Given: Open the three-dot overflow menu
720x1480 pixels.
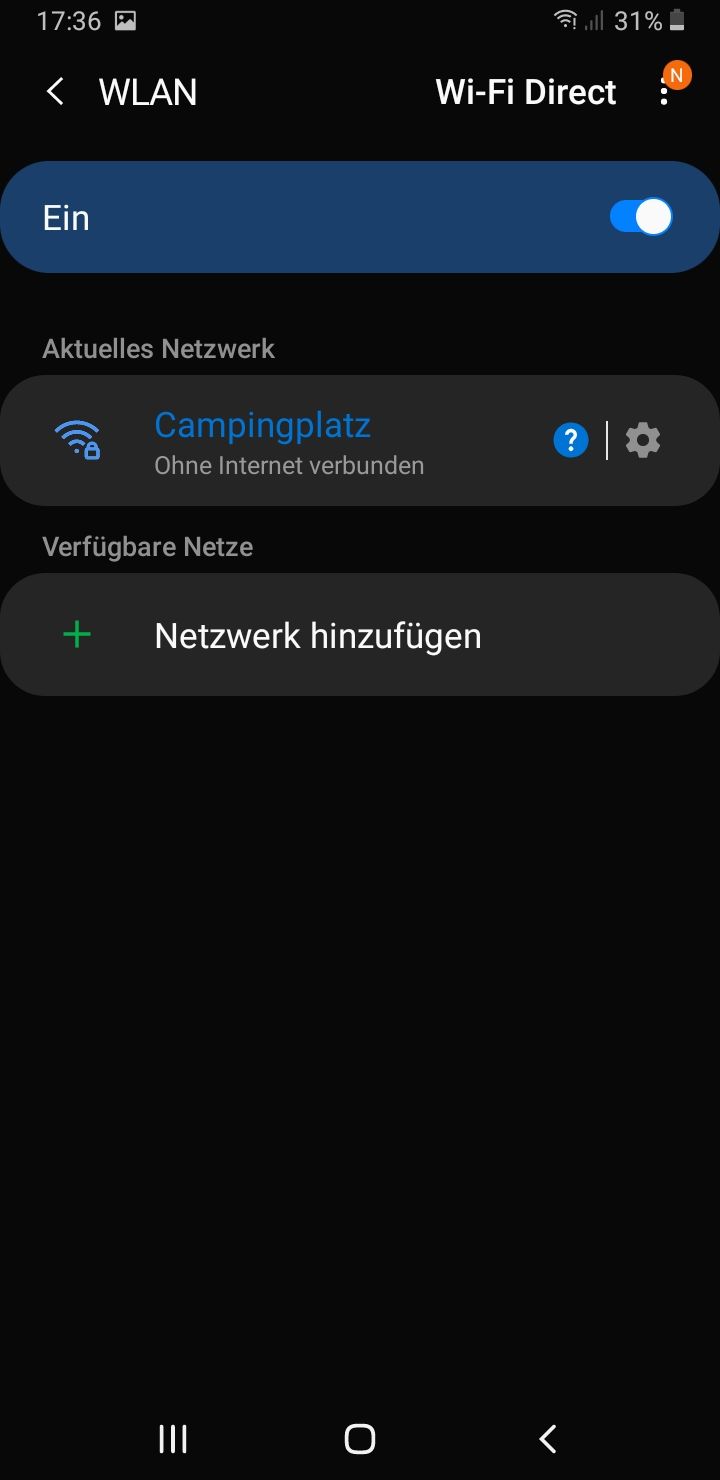Looking at the screenshot, I should (664, 91).
